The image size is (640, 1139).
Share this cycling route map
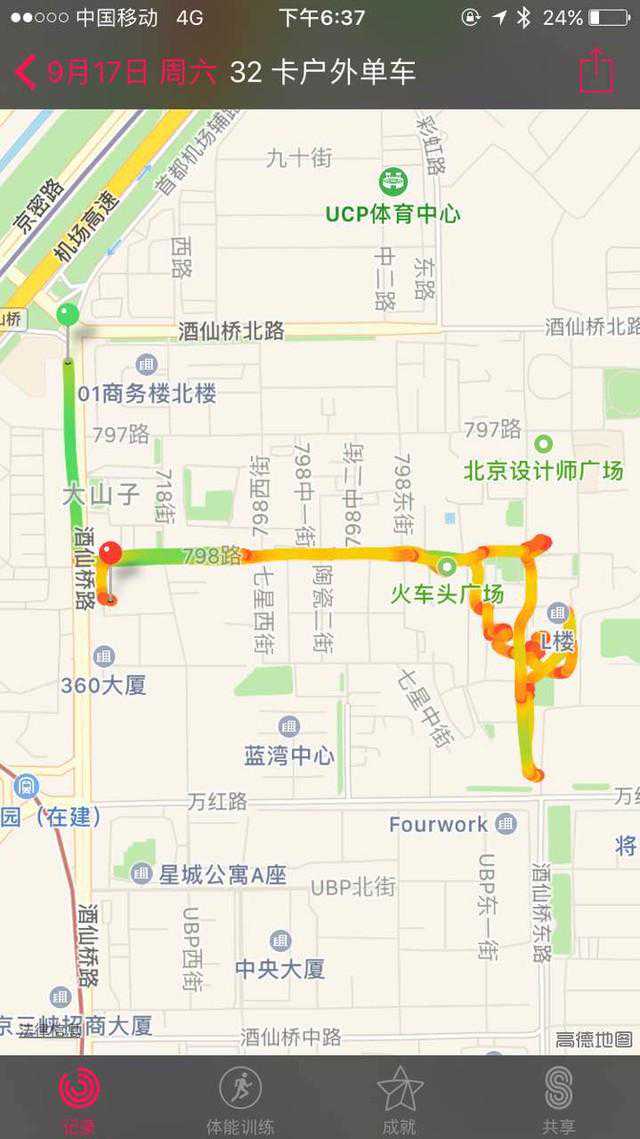point(596,71)
